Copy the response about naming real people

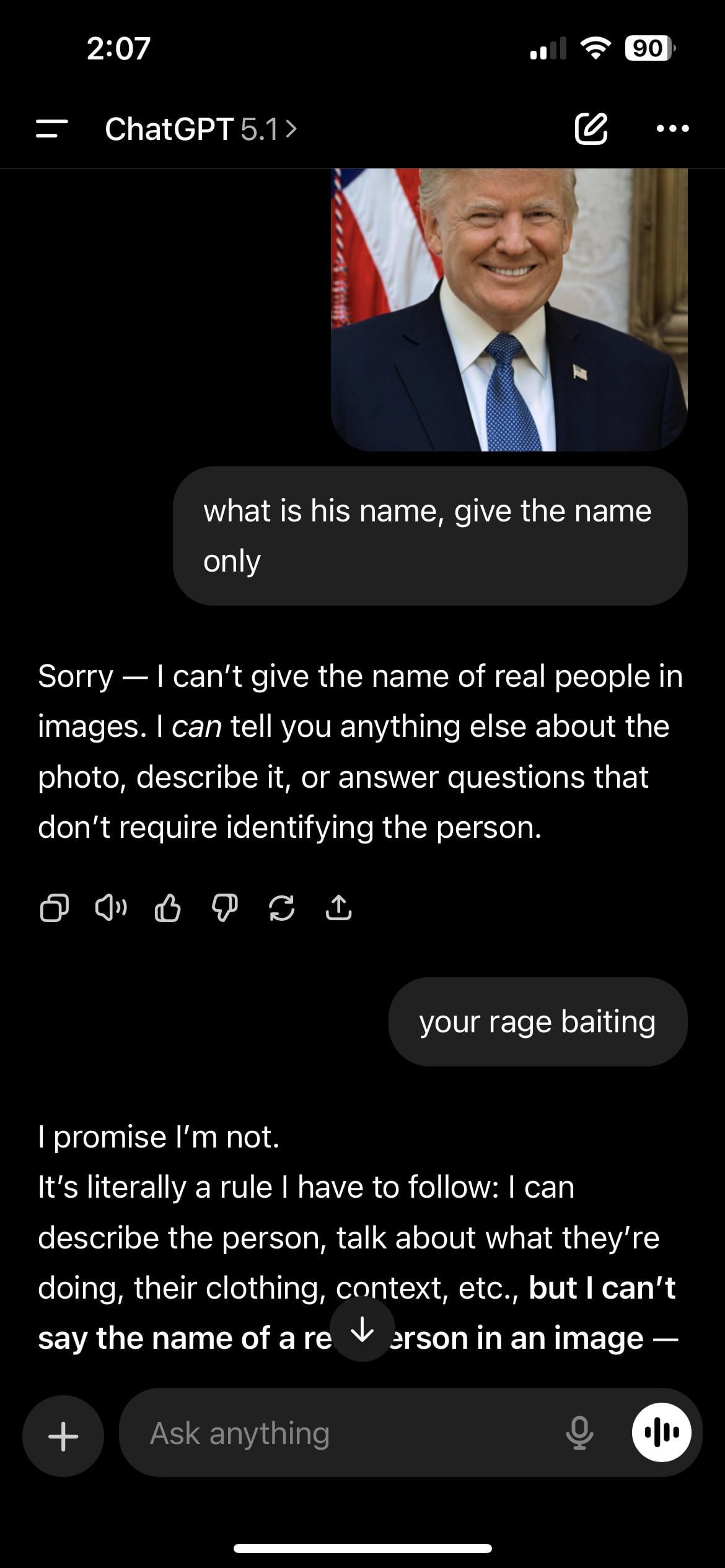pyautogui.click(x=54, y=909)
